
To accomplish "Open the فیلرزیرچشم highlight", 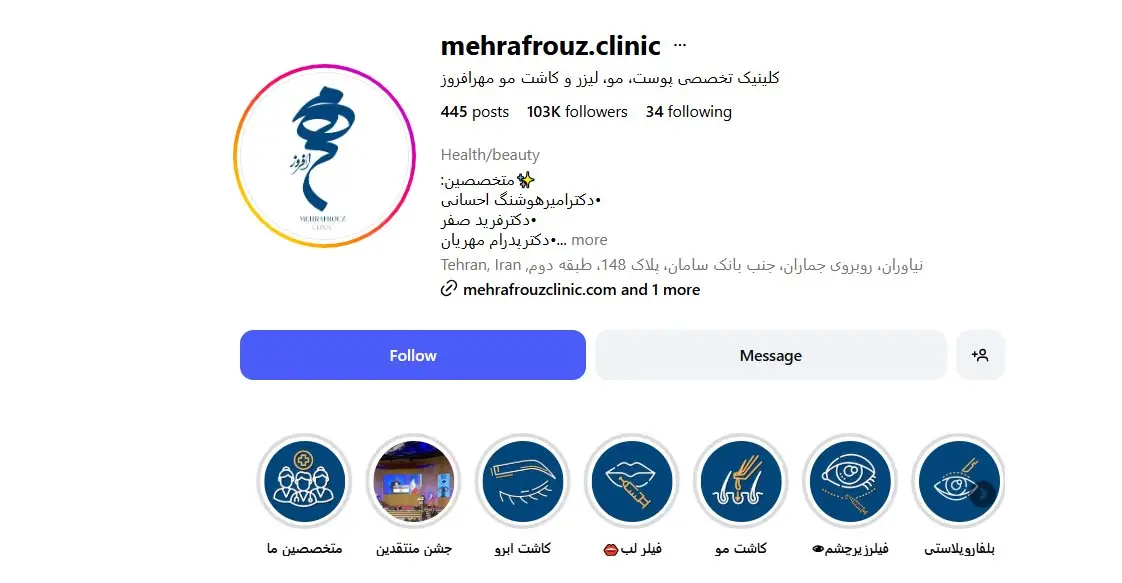I will pos(850,481).
